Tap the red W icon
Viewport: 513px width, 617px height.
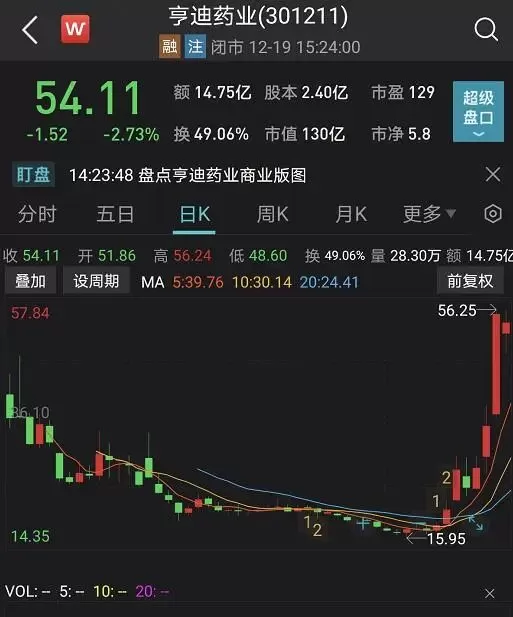pos(75,29)
